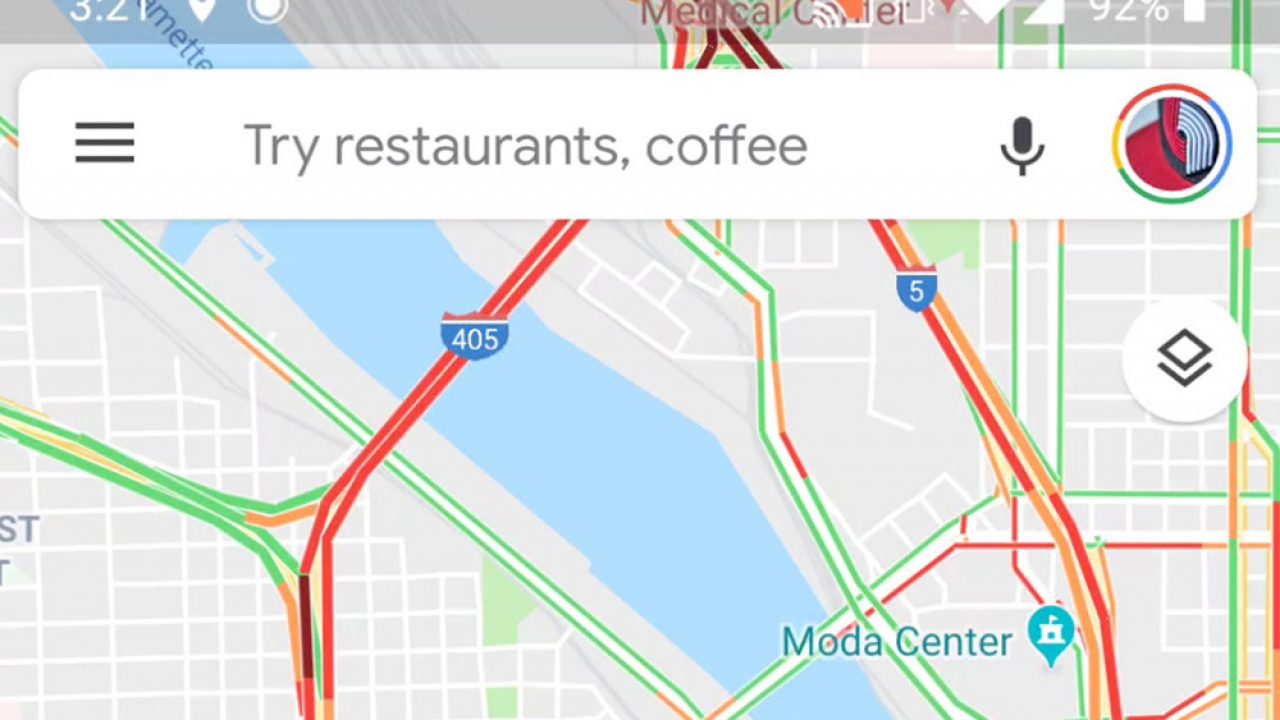This screenshot has height=720, width=1280.
Task: Open the hamburger menu drawer
Action: pos(104,144)
